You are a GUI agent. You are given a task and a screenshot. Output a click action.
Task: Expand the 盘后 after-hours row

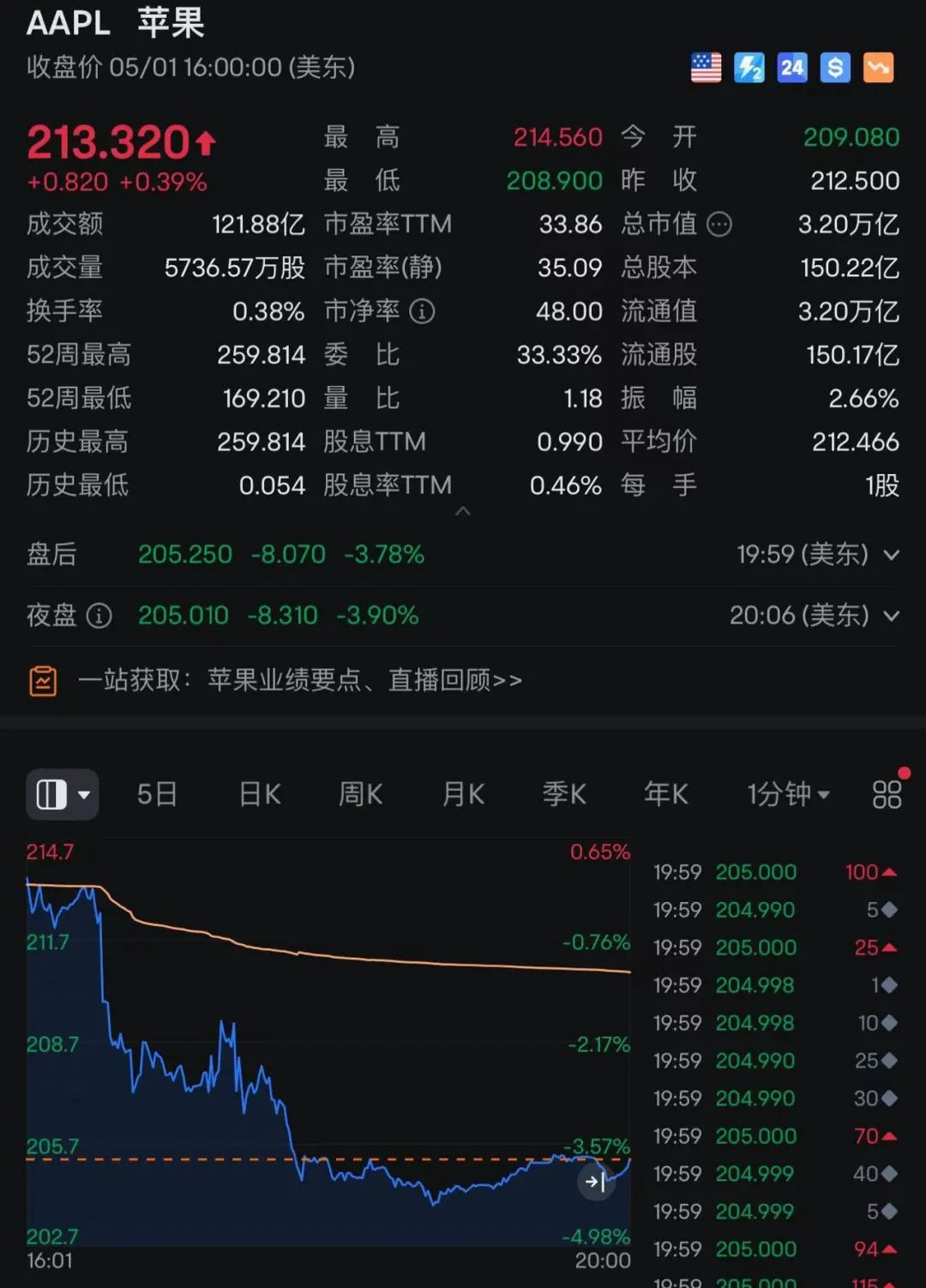(892, 555)
